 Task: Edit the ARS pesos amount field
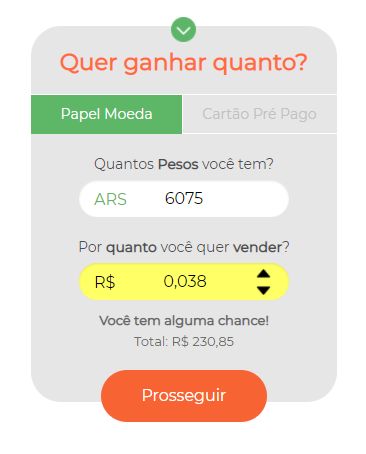pos(184,199)
